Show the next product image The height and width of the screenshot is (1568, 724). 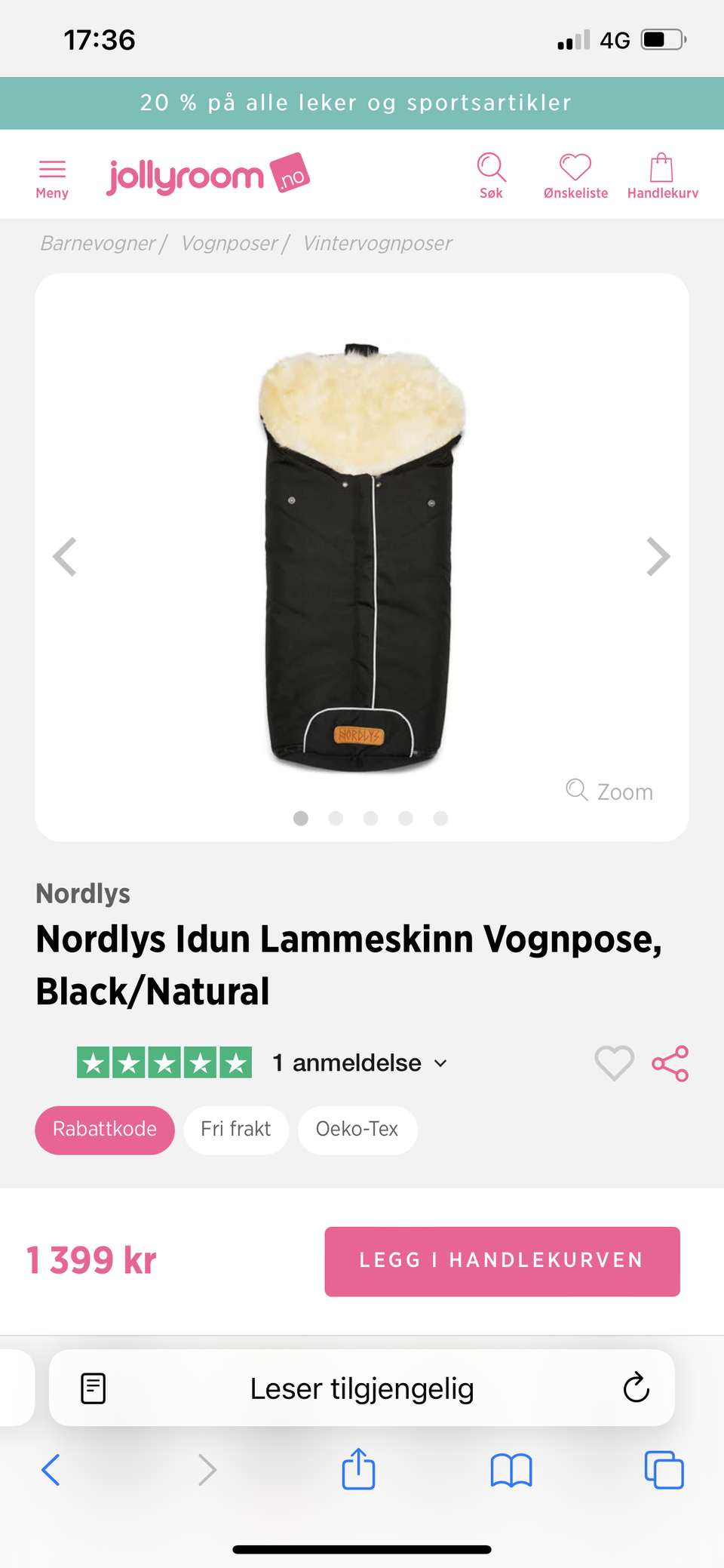[x=658, y=557]
